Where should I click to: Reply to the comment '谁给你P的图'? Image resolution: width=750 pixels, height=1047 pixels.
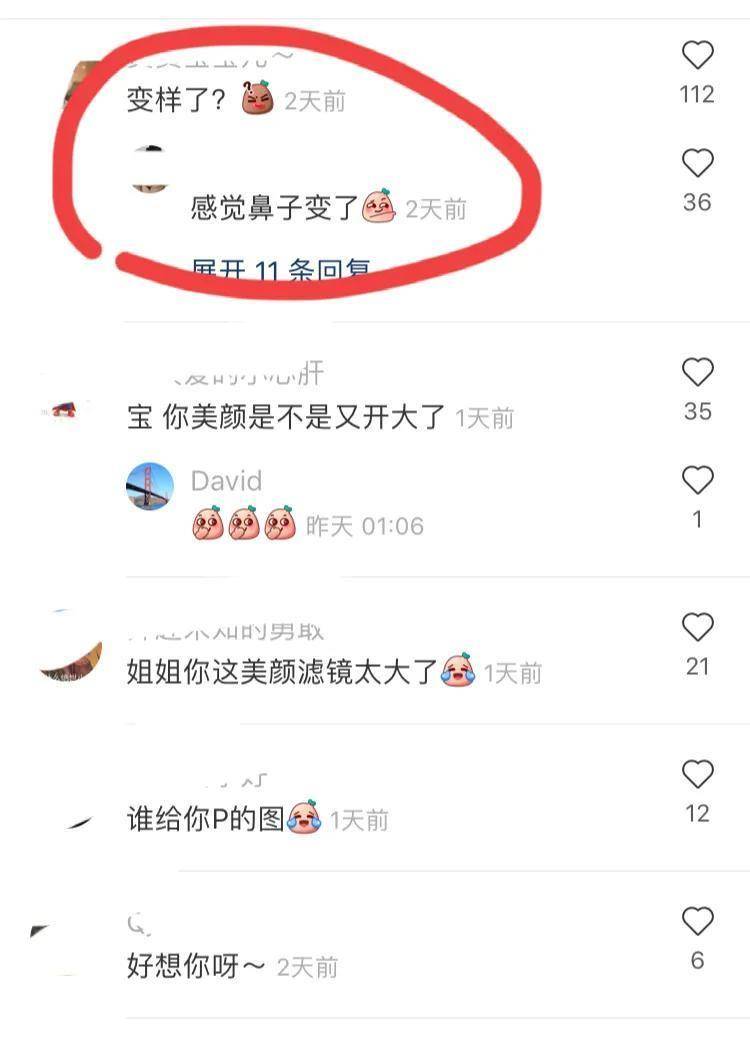click(x=205, y=820)
